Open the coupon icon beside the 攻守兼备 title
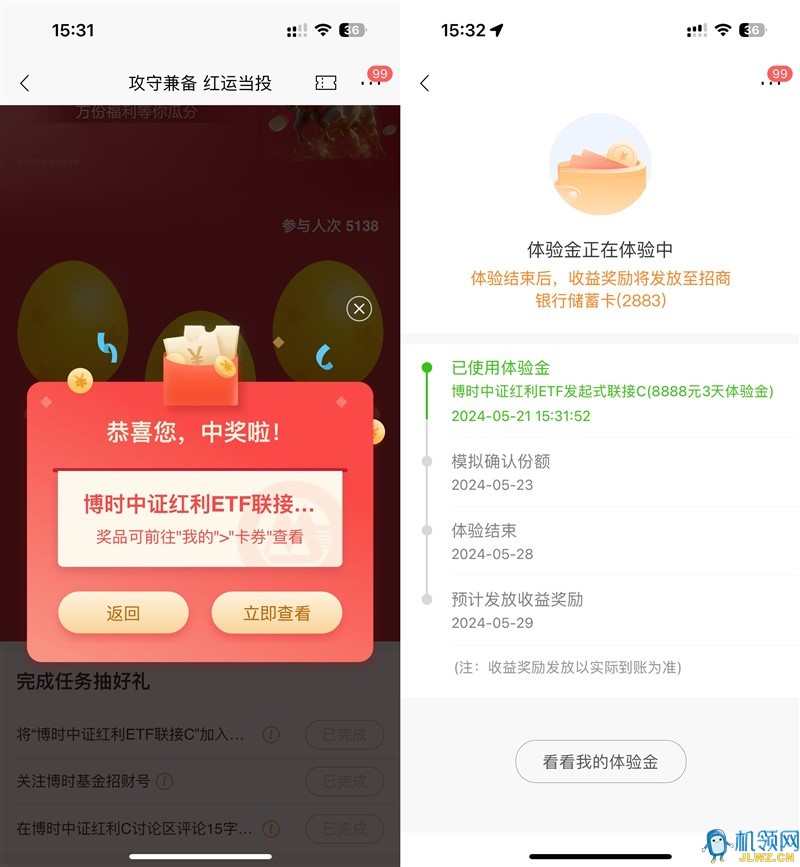 (326, 84)
